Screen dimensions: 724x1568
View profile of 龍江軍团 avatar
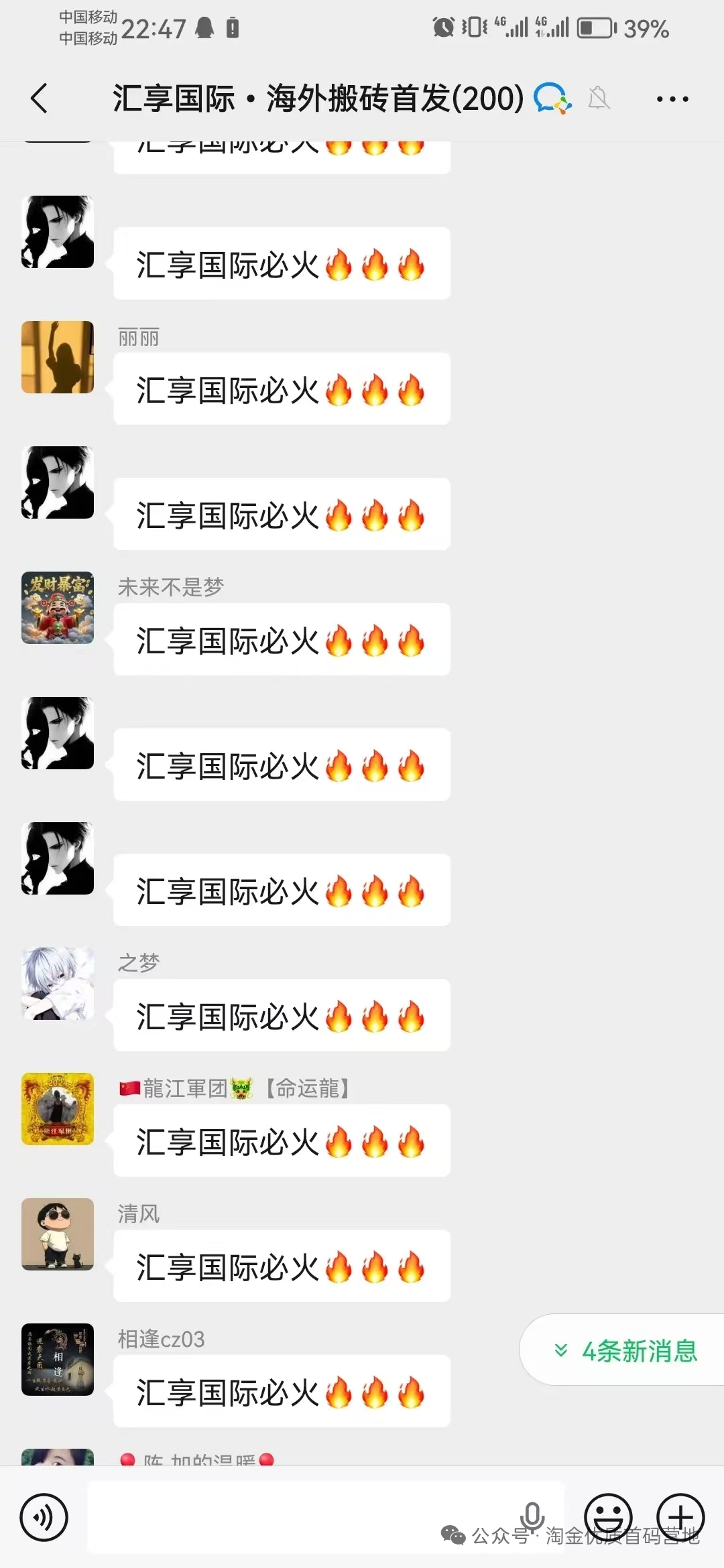click(x=58, y=1109)
